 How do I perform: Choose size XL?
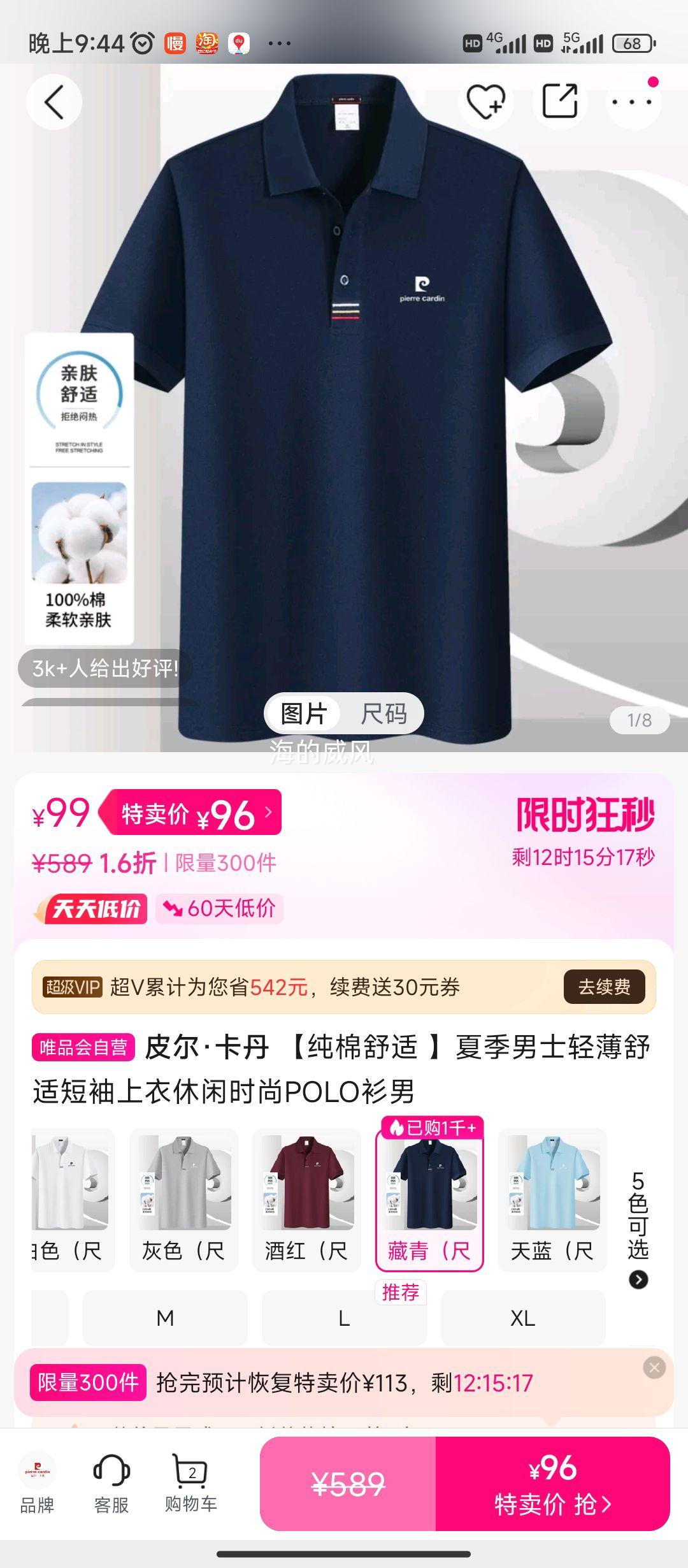click(524, 1318)
